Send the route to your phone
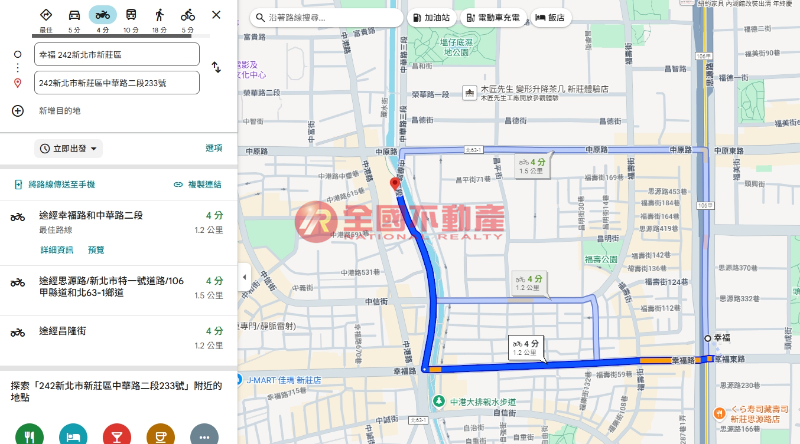The height and width of the screenshot is (444, 800). coord(55,185)
